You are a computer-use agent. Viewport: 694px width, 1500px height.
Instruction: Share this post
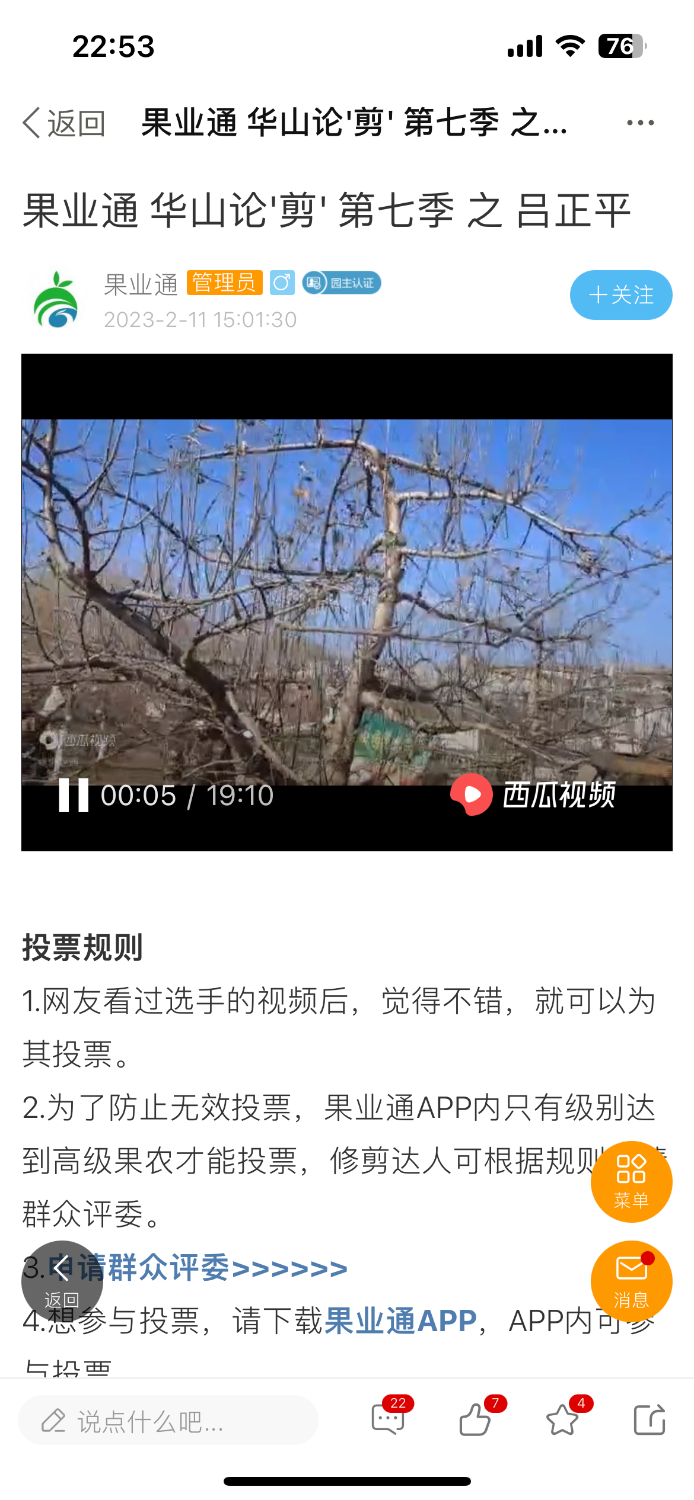(650, 1419)
